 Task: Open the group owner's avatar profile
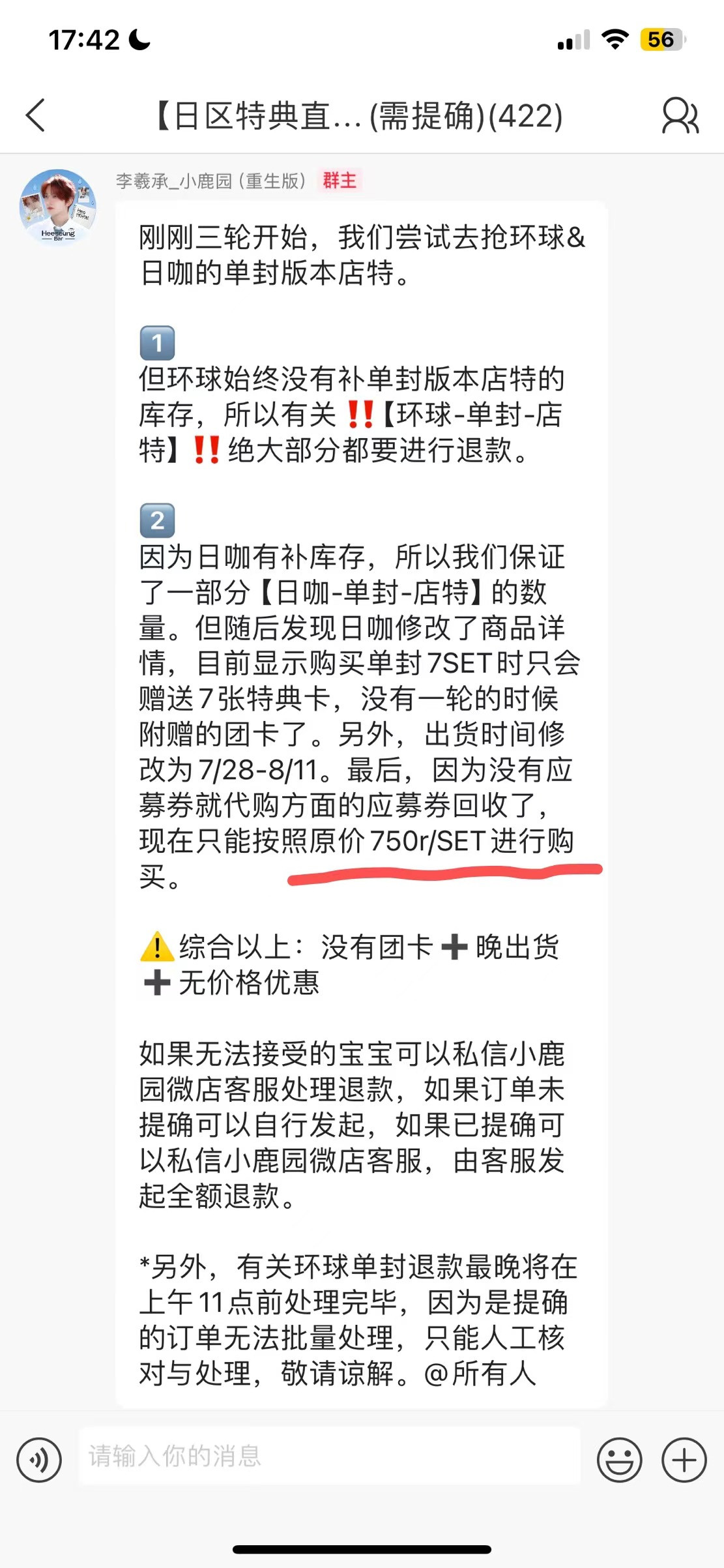pyautogui.click(x=58, y=208)
